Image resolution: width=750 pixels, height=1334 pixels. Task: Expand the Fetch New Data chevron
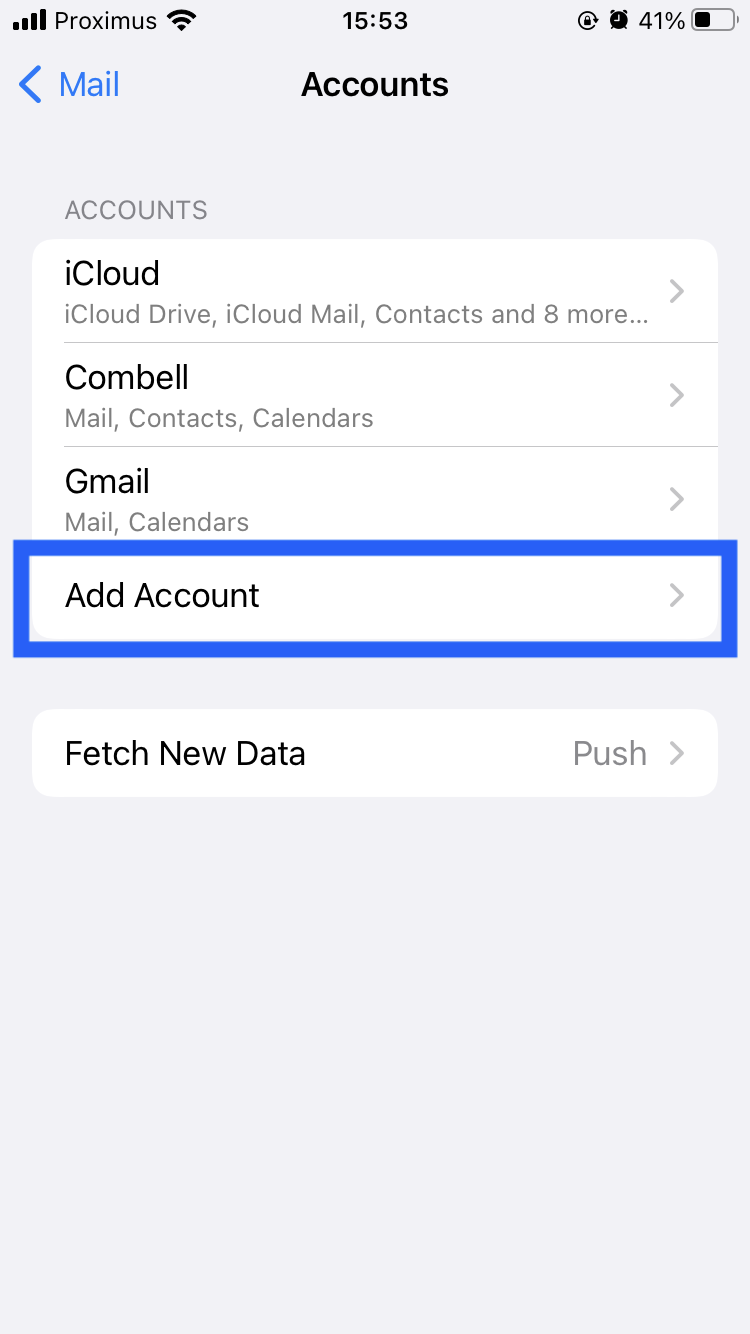[x=676, y=753]
